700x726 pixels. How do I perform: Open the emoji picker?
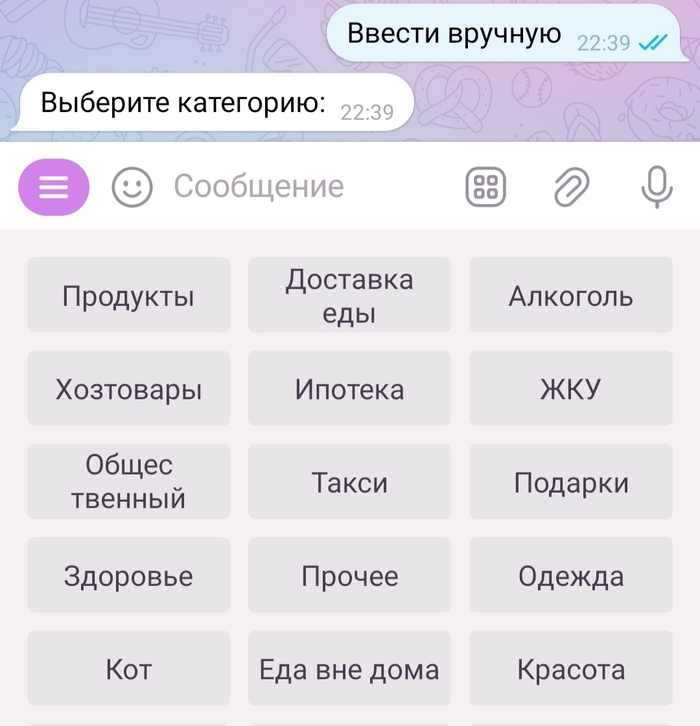tap(132, 187)
